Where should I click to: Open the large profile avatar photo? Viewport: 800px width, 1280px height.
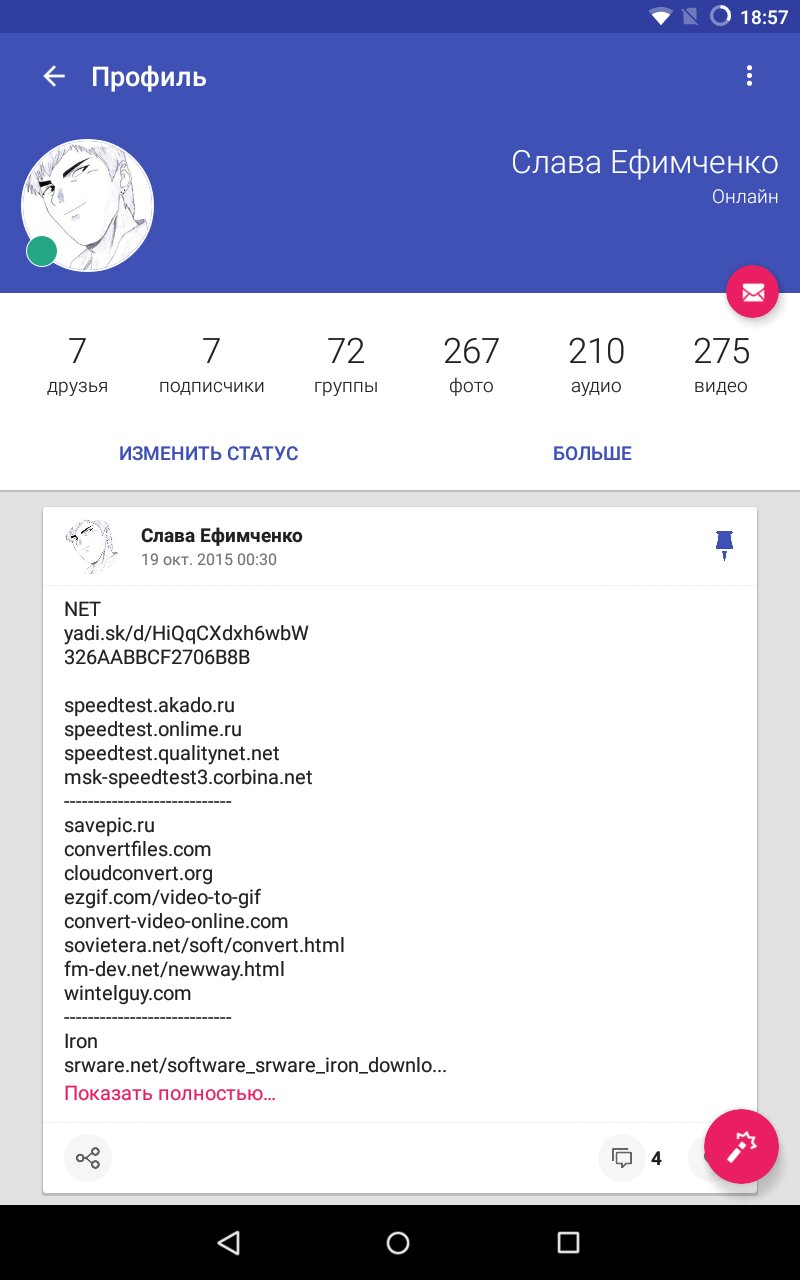pos(88,205)
